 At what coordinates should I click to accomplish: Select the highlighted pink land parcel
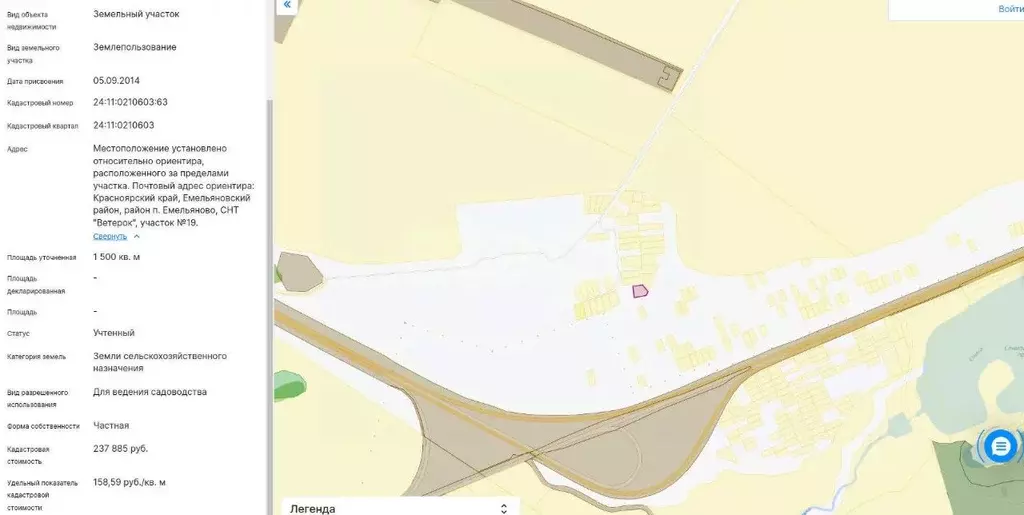[640, 290]
